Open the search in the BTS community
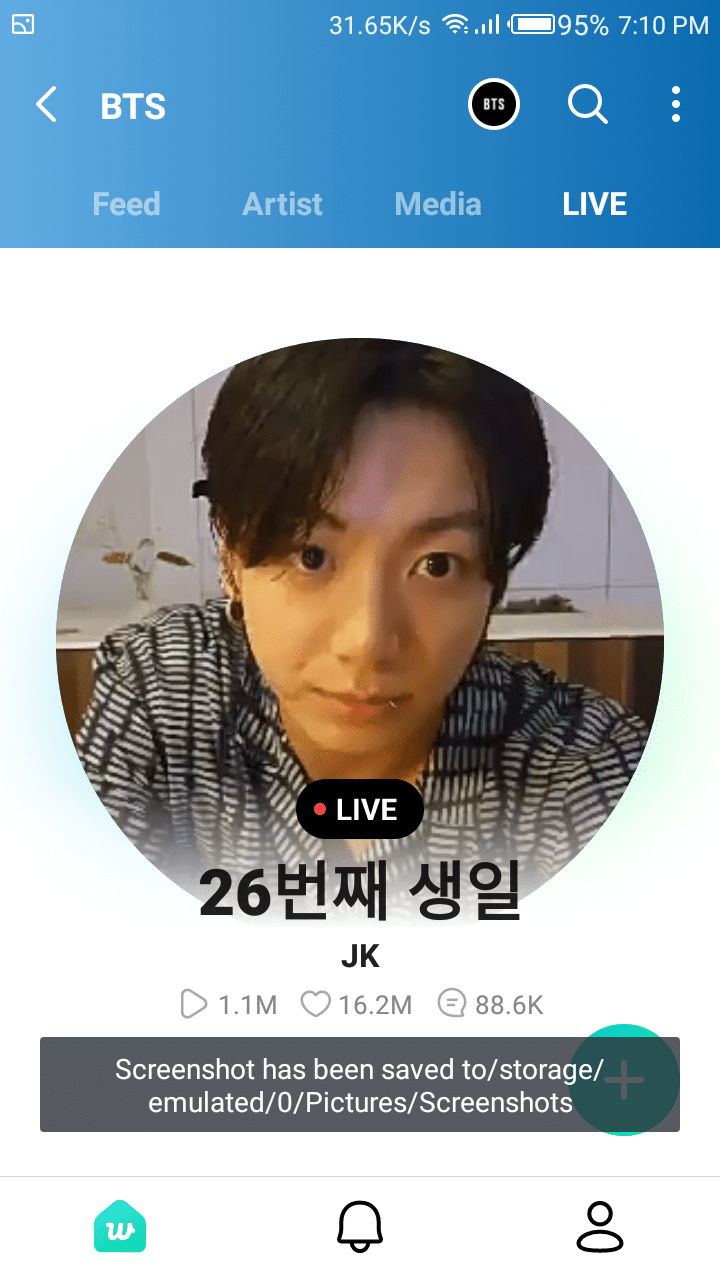The height and width of the screenshot is (1280, 720). [588, 104]
